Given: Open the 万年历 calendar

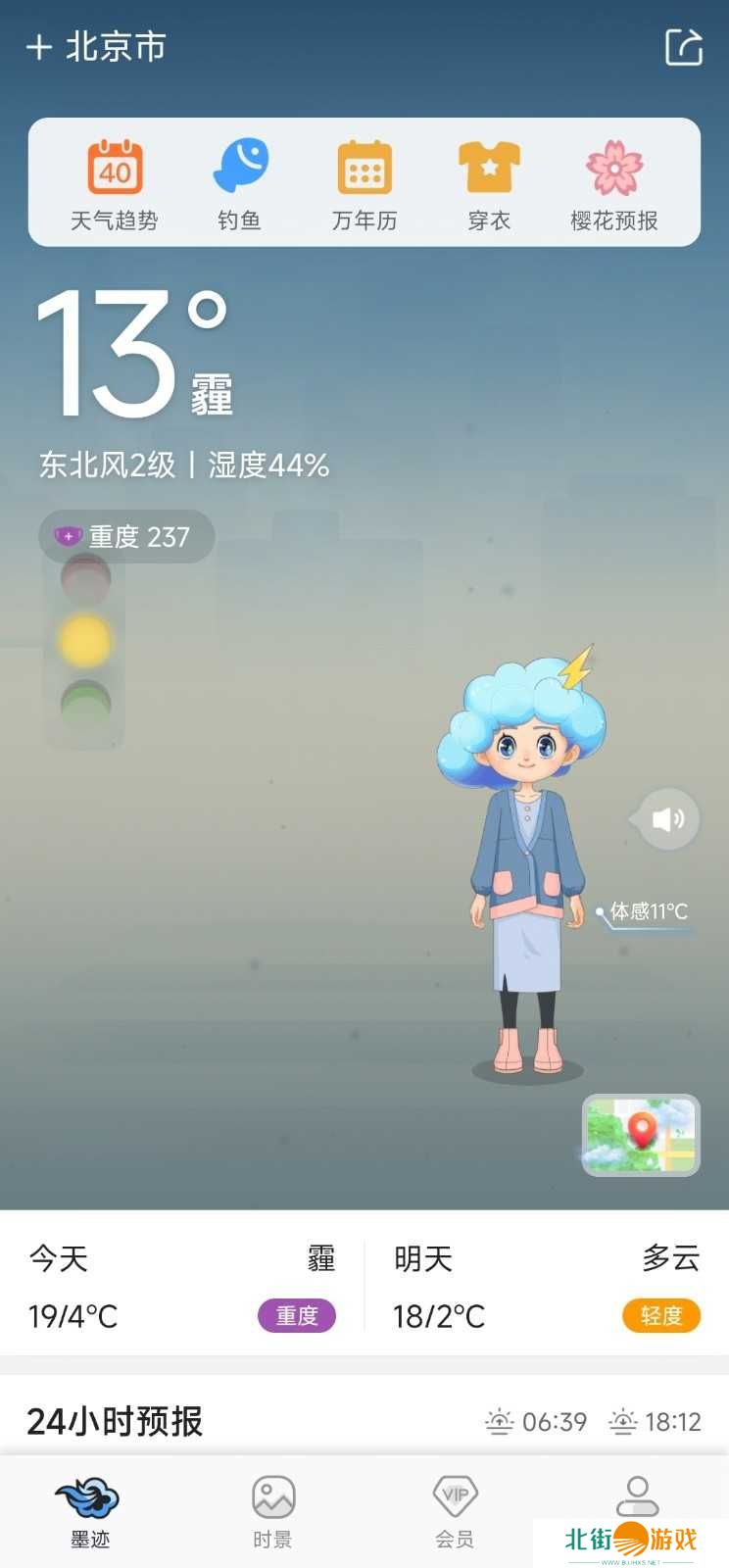Looking at the screenshot, I should tap(364, 184).
